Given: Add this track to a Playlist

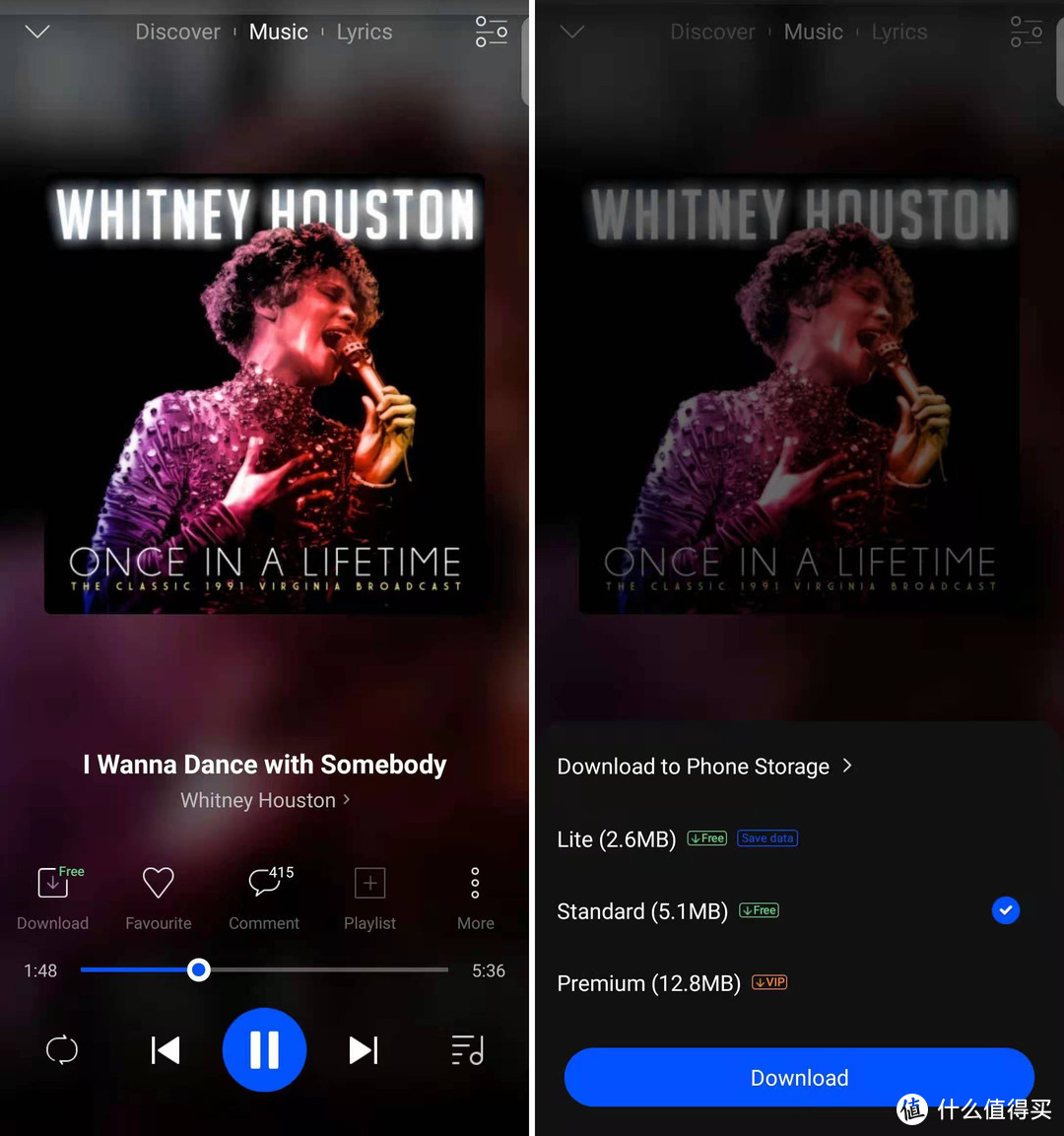Looking at the screenshot, I should tap(369, 883).
